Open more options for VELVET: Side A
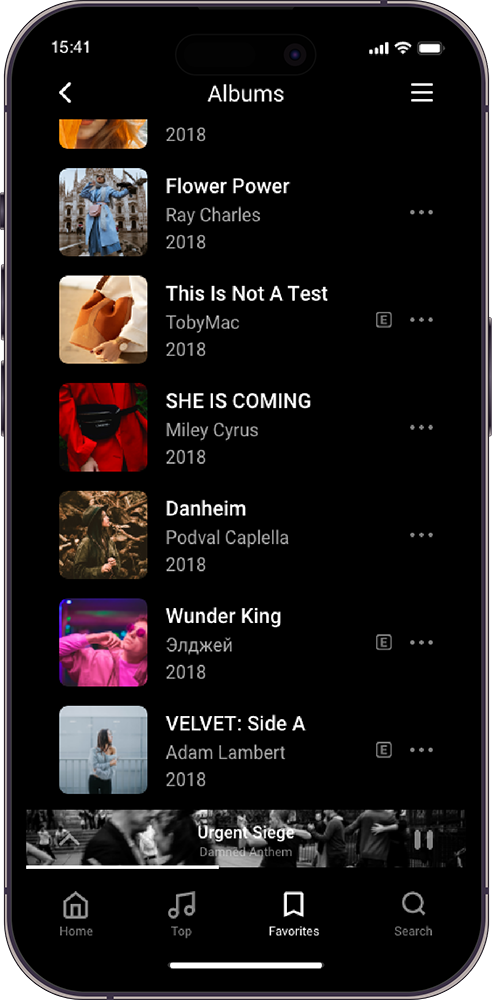The height and width of the screenshot is (1000, 492). click(421, 750)
